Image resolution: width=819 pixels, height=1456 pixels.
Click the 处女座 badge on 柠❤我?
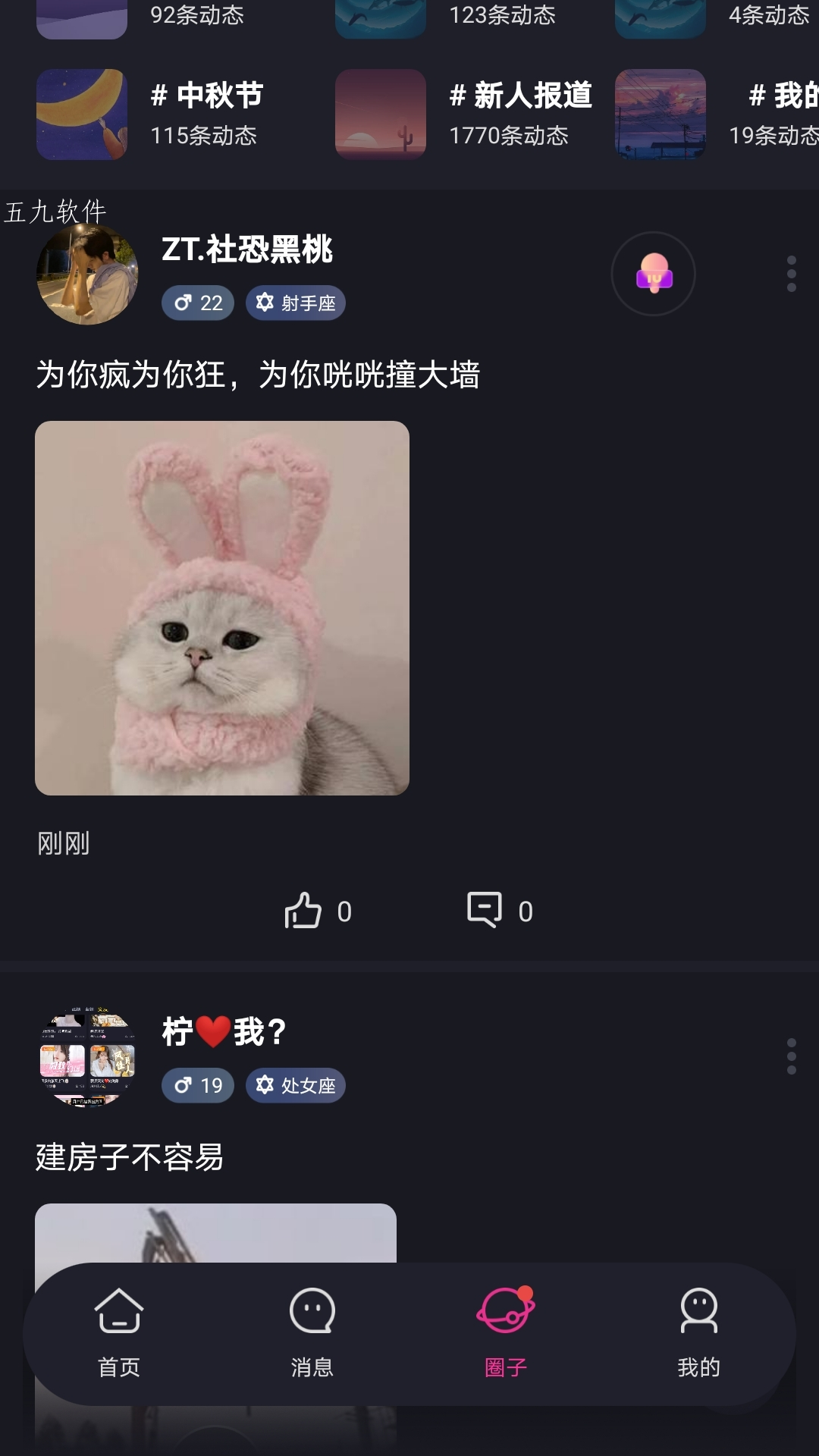[x=296, y=1085]
